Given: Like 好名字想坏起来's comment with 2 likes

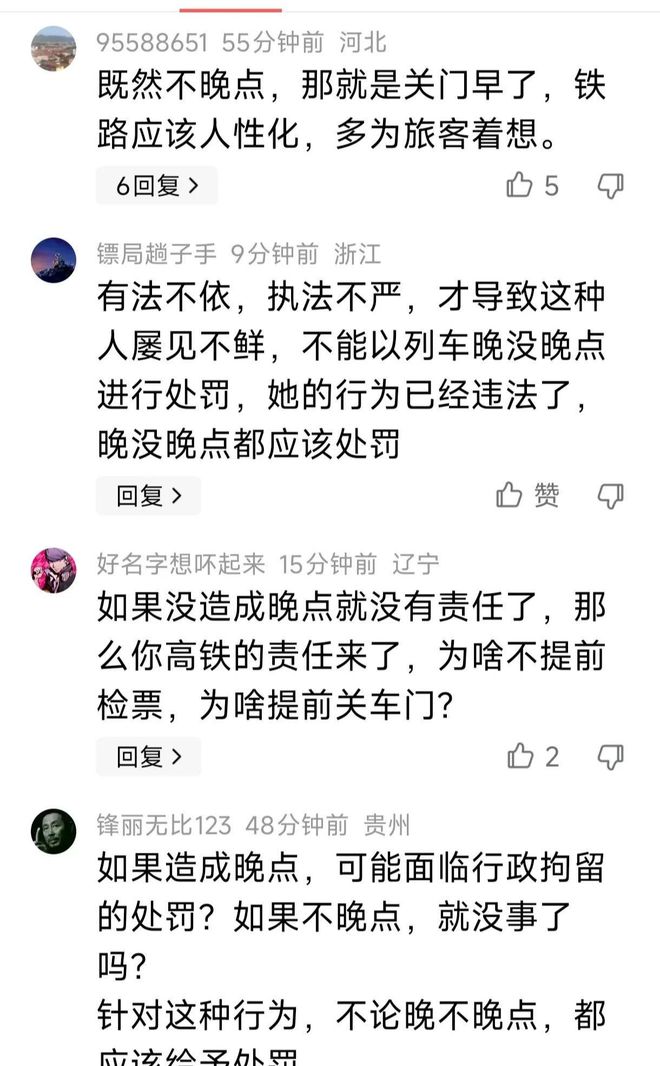Looking at the screenshot, I should click(520, 756).
